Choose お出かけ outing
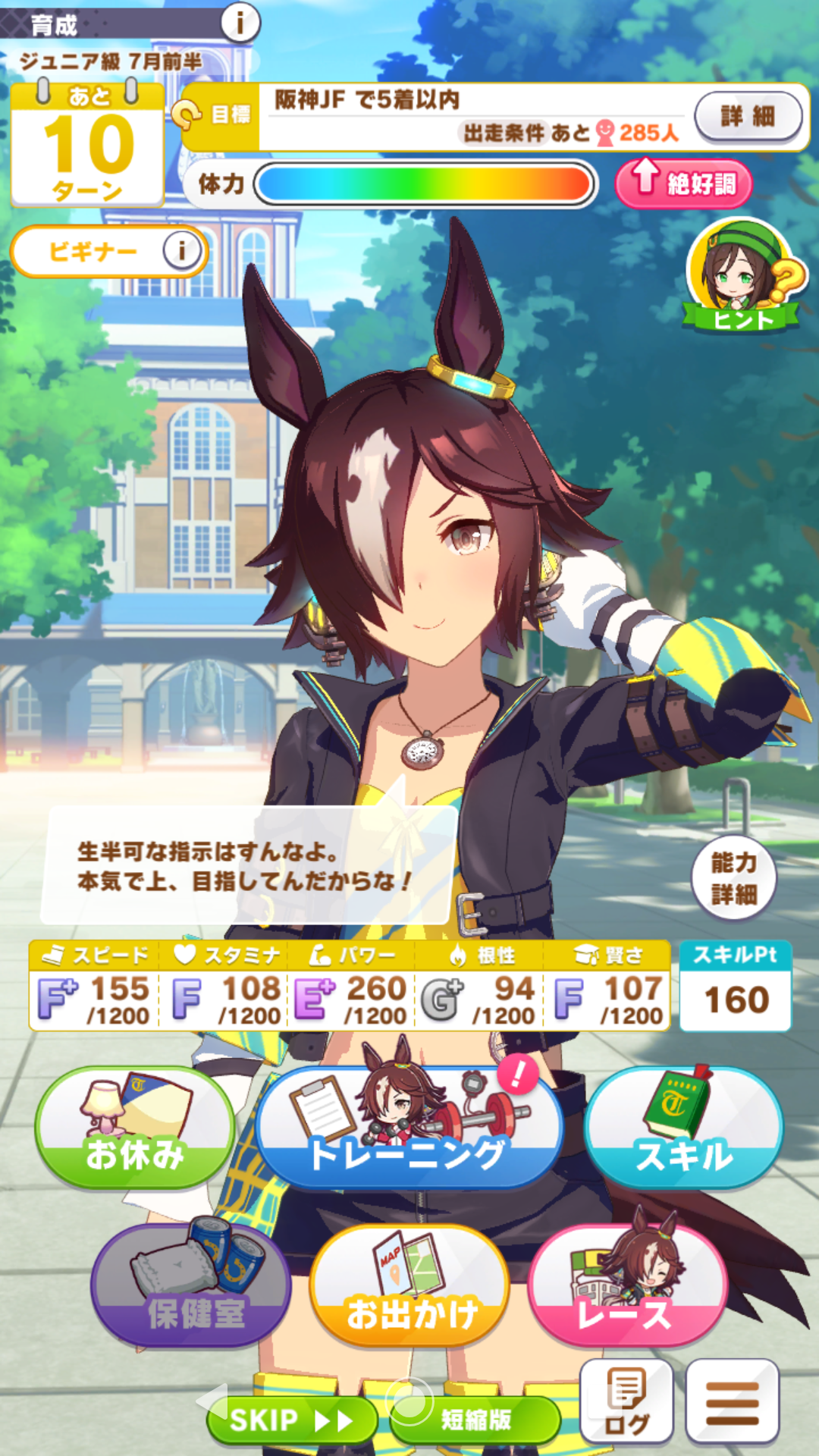Screen dimensions: 819x1456 pyautogui.click(x=409, y=1287)
